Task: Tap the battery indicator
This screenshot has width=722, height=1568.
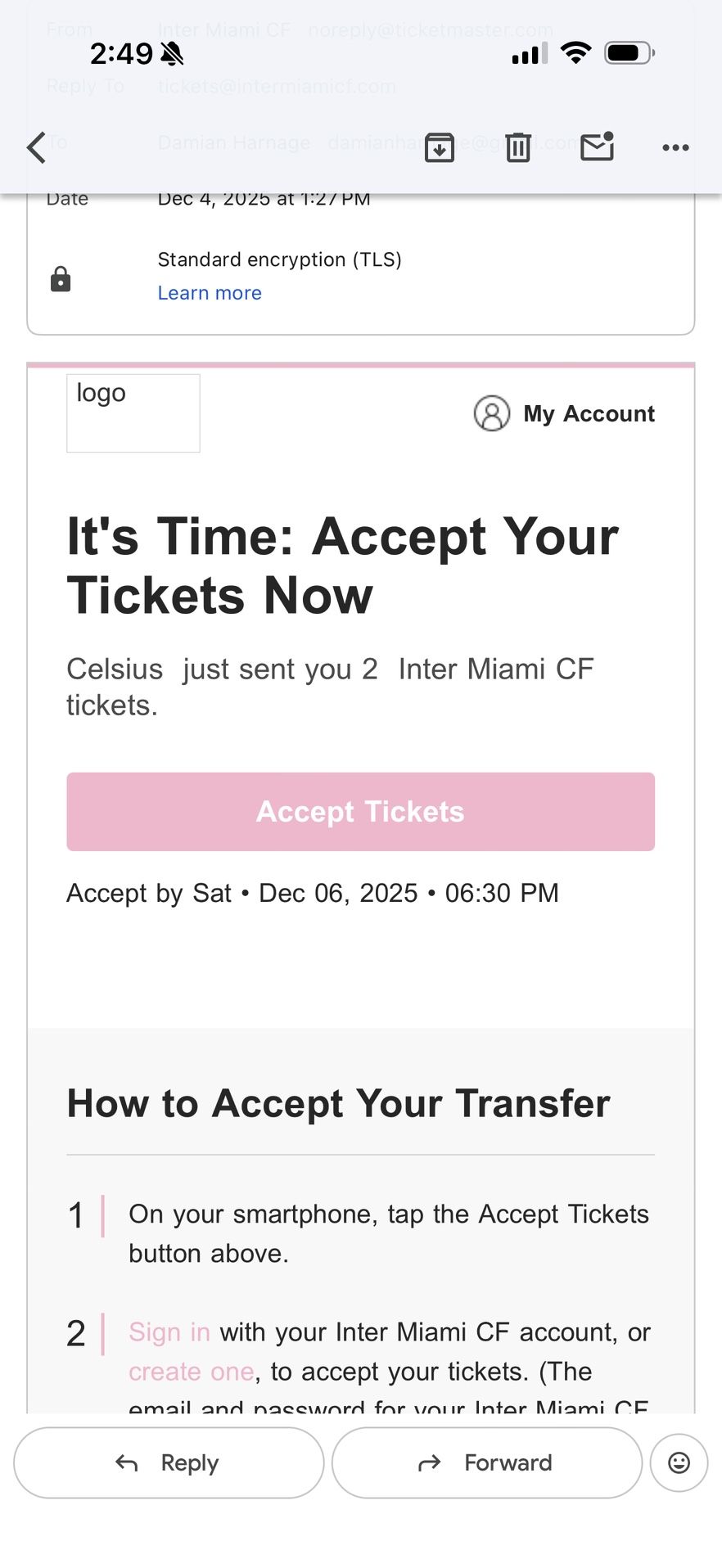Action: coord(629,52)
